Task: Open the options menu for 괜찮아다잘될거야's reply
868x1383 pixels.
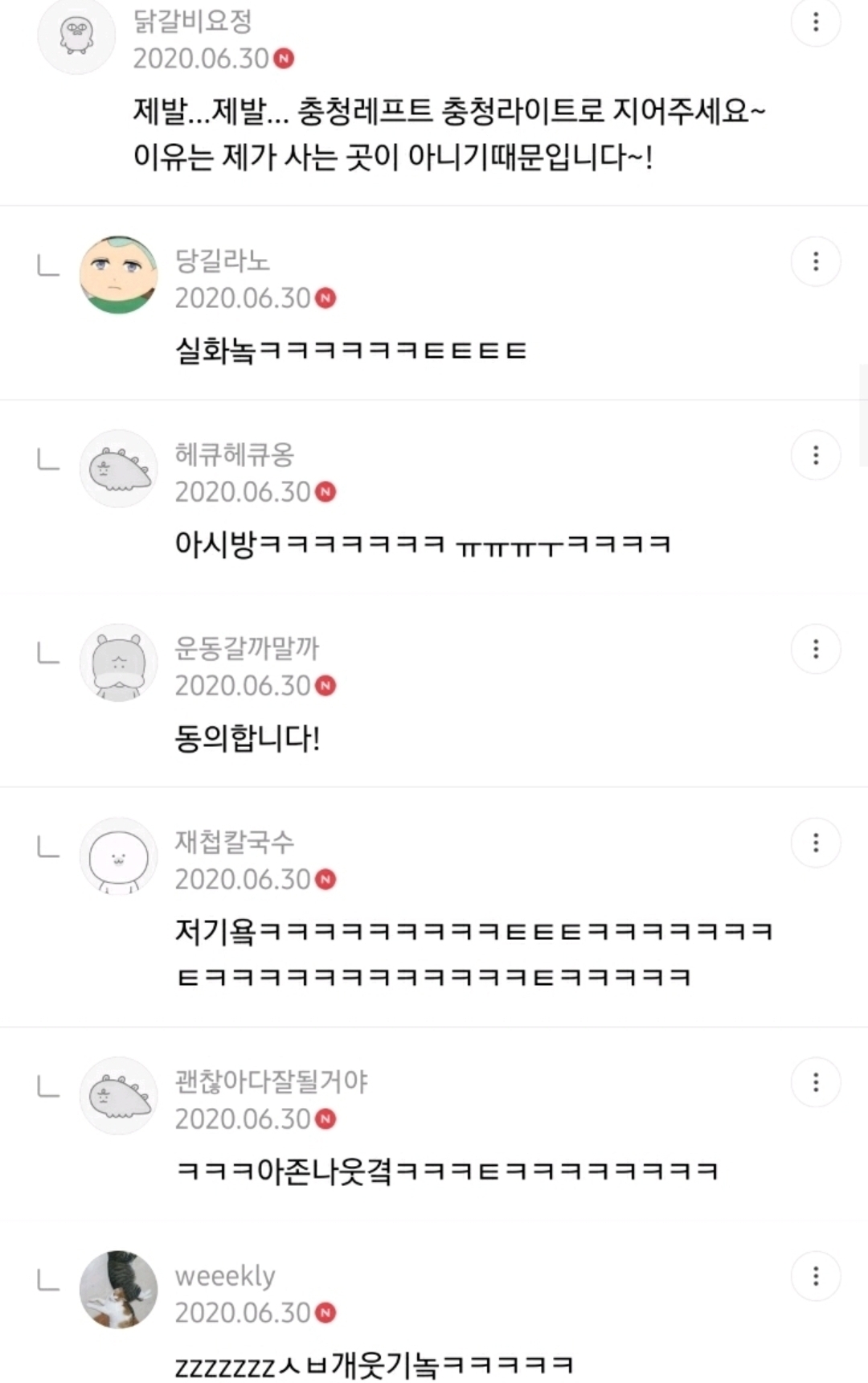Action: (817, 1083)
